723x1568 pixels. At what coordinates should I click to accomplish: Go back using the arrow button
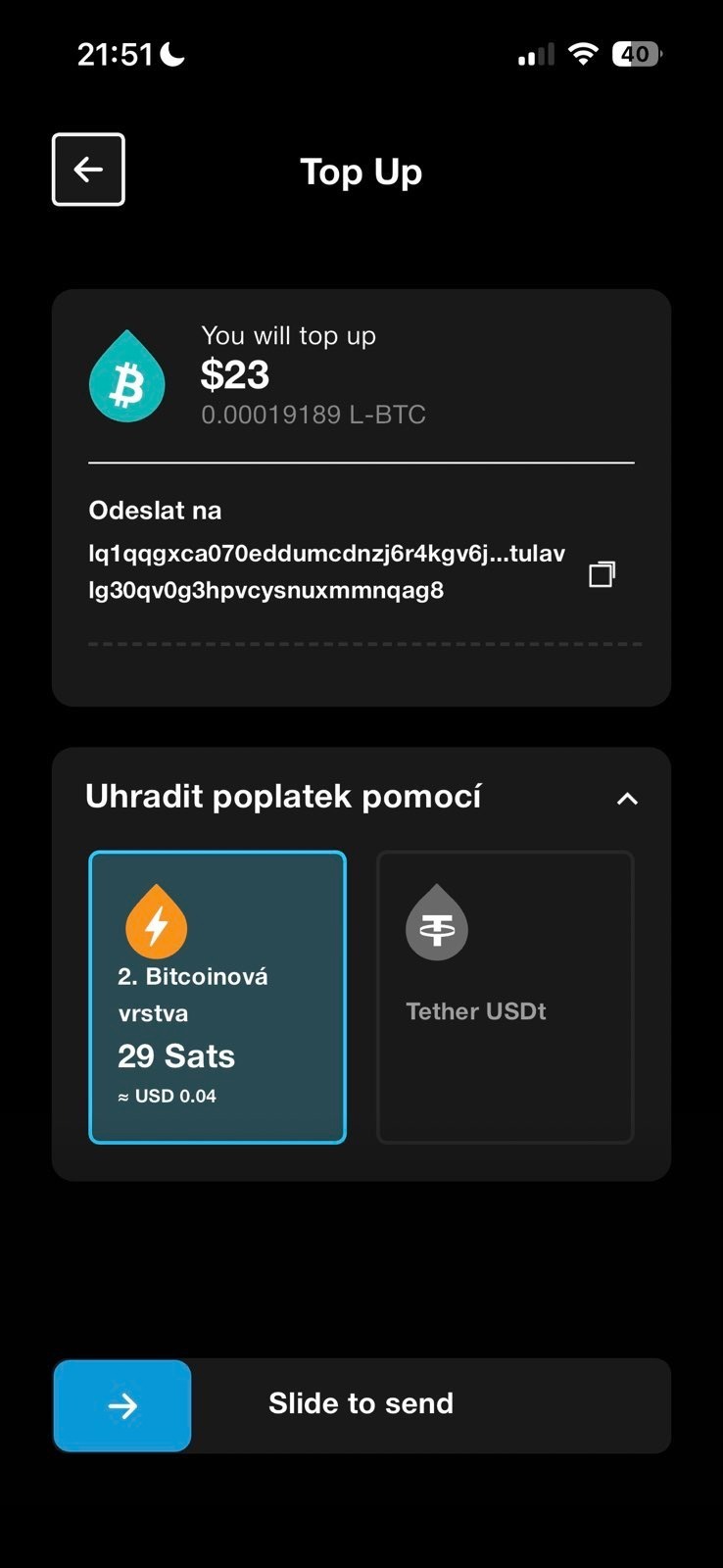pos(88,170)
